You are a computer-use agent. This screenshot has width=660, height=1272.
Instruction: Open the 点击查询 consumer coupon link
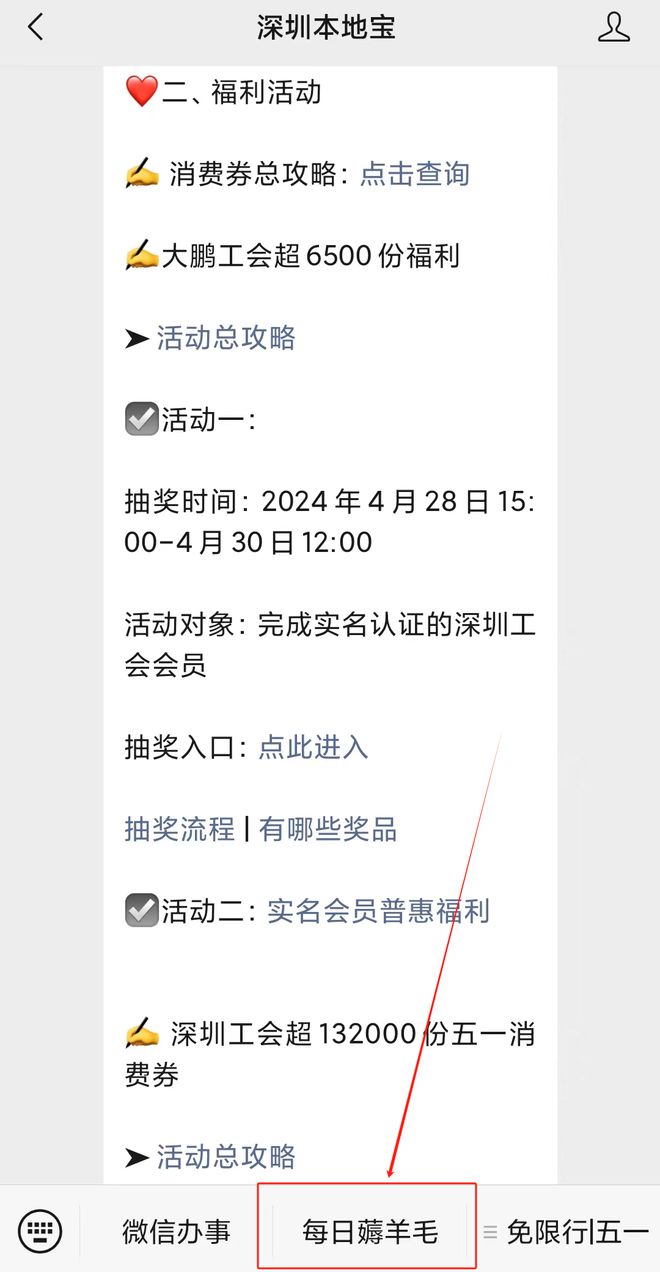414,174
